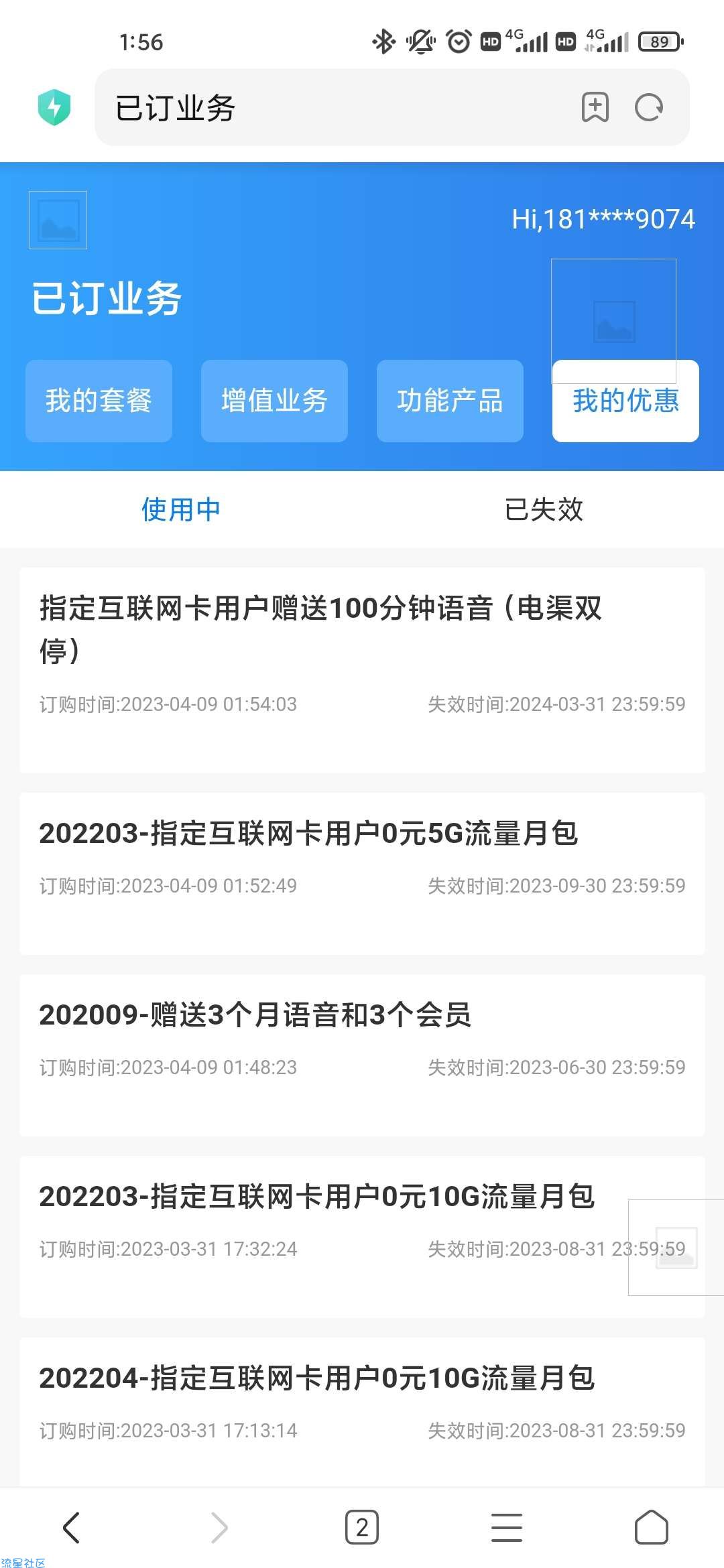Select the 功能产品 tab
This screenshot has width=724, height=1568.
[450, 401]
